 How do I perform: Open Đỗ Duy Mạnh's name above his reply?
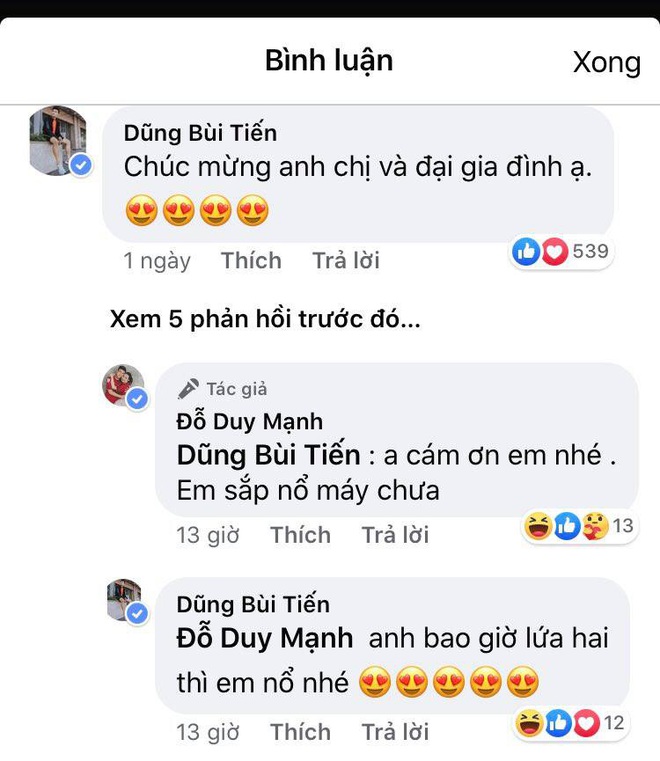click(249, 422)
